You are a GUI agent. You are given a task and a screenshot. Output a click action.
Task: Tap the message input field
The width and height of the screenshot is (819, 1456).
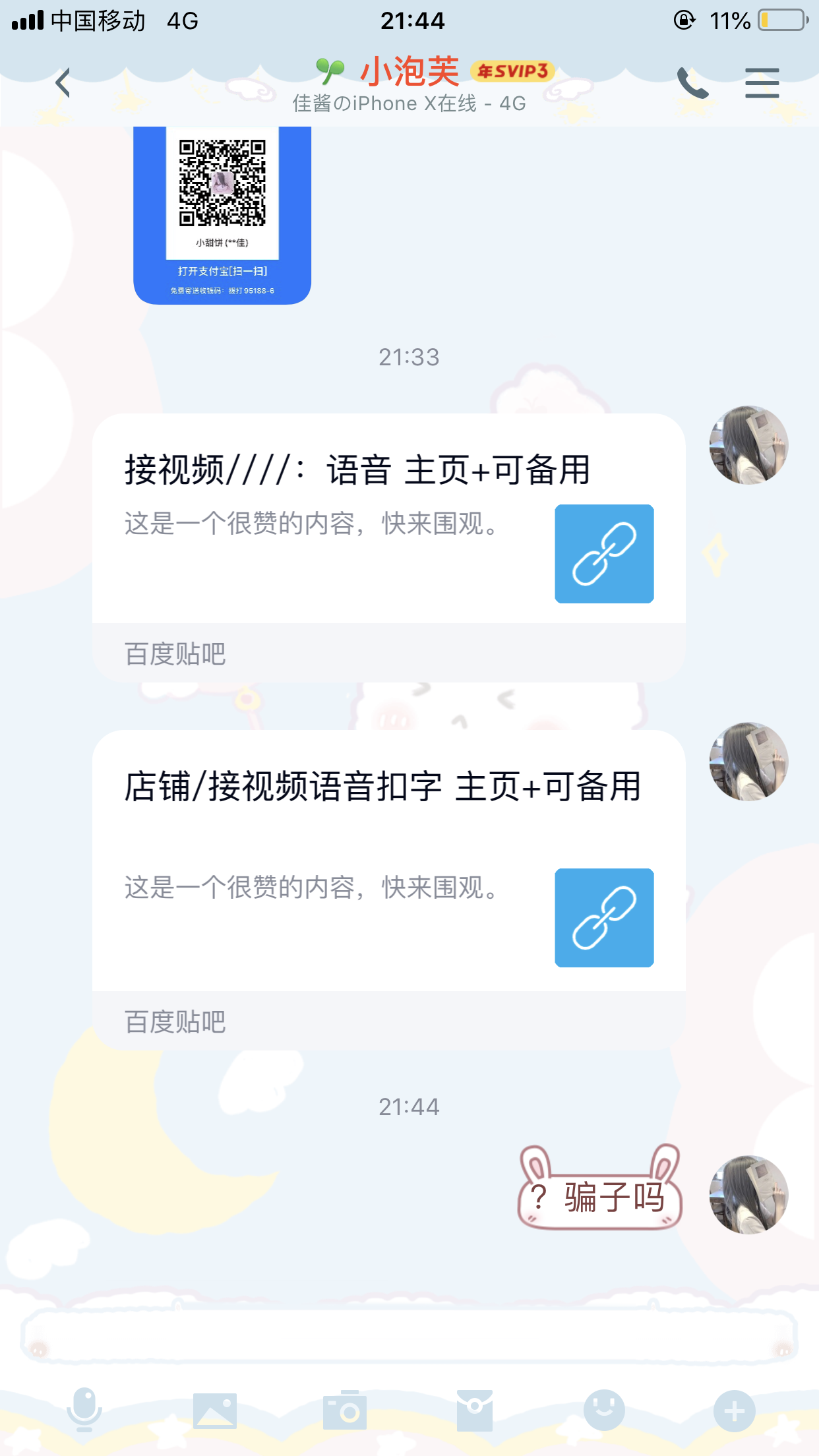point(409,1335)
